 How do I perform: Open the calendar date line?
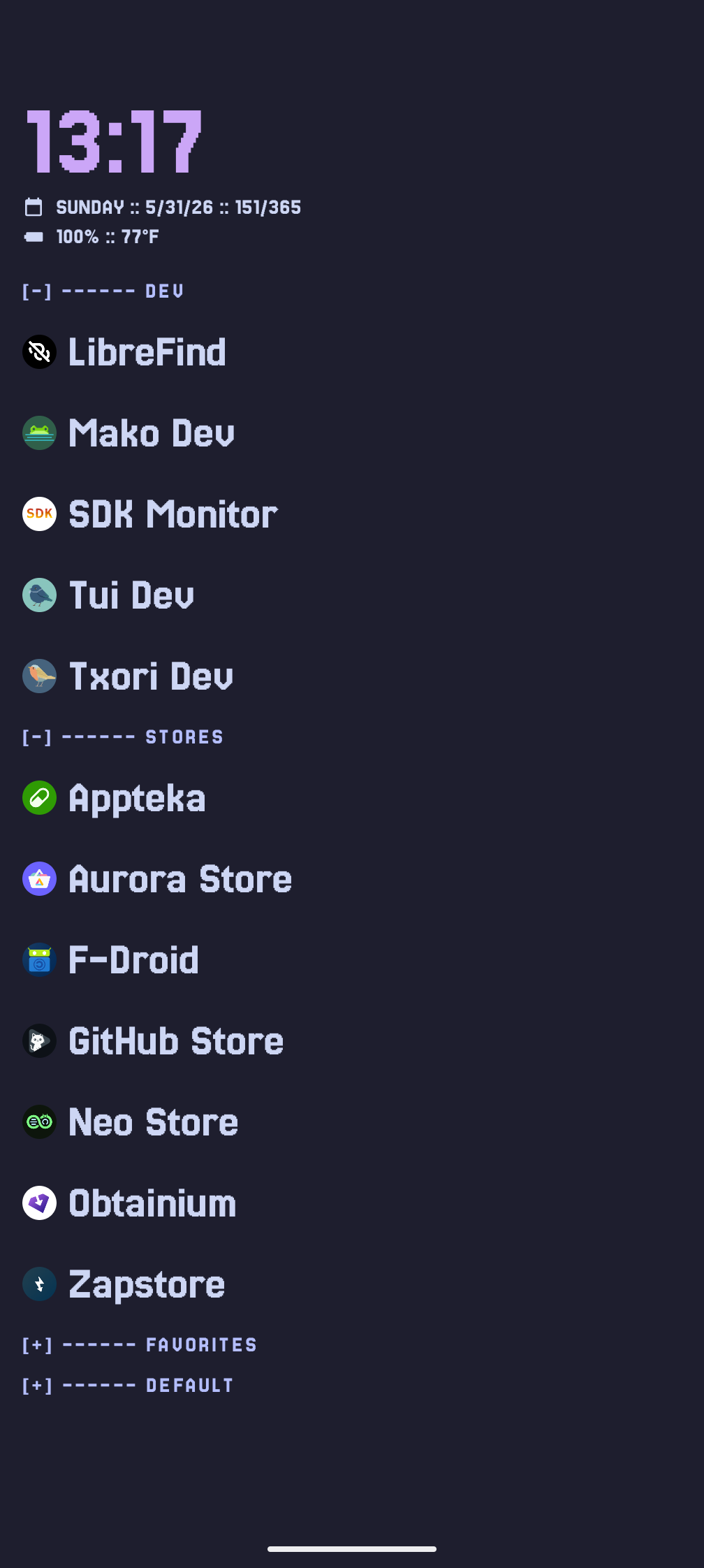162,208
